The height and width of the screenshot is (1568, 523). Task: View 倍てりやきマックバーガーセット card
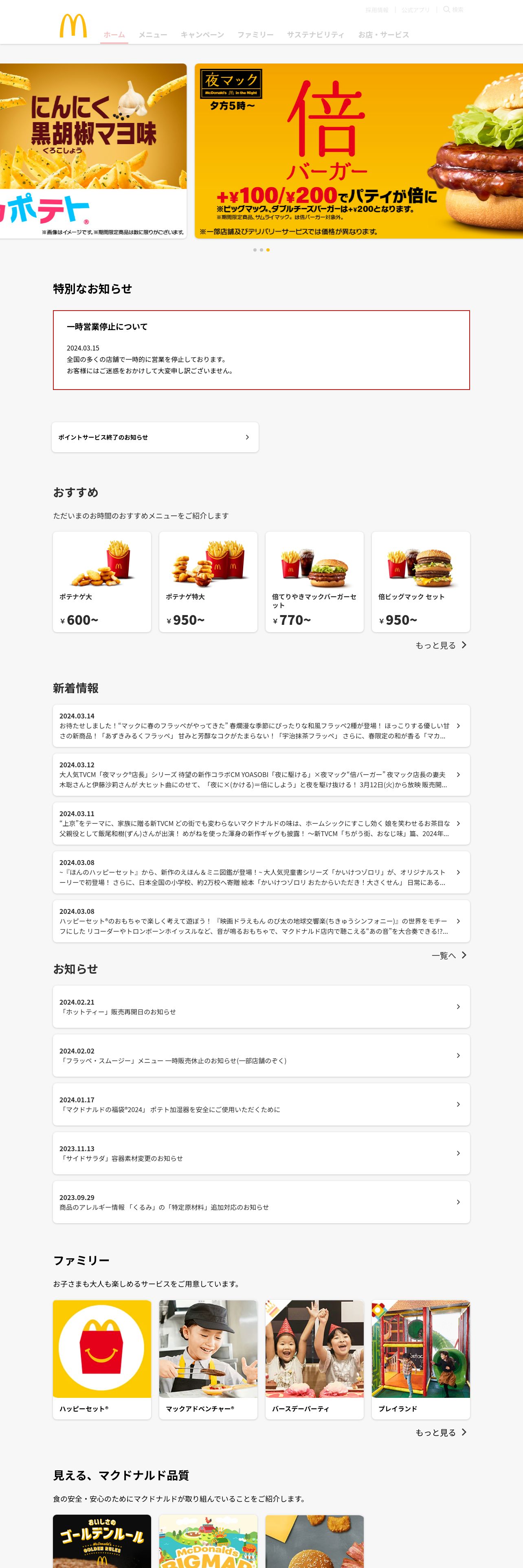(314, 582)
